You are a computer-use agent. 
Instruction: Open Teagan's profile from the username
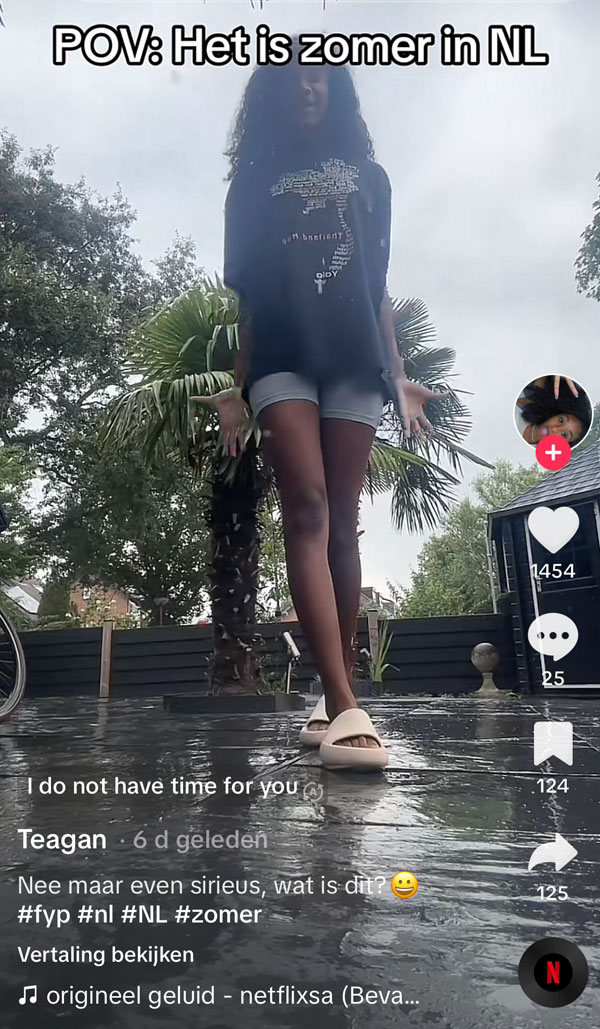point(62,840)
